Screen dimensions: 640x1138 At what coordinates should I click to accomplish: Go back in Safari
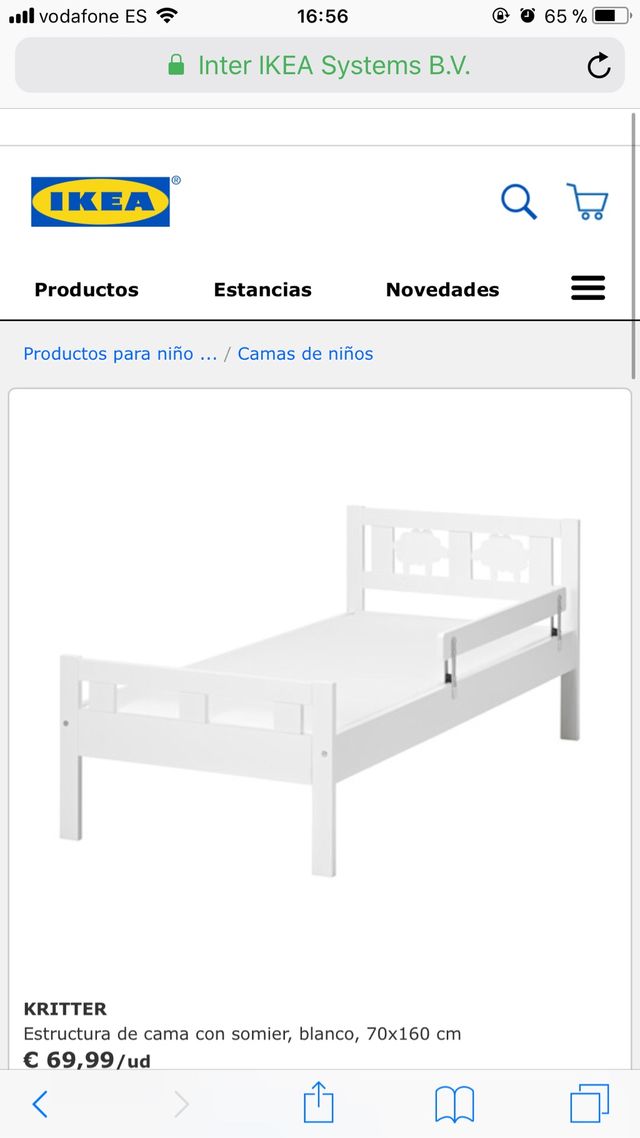40,1104
